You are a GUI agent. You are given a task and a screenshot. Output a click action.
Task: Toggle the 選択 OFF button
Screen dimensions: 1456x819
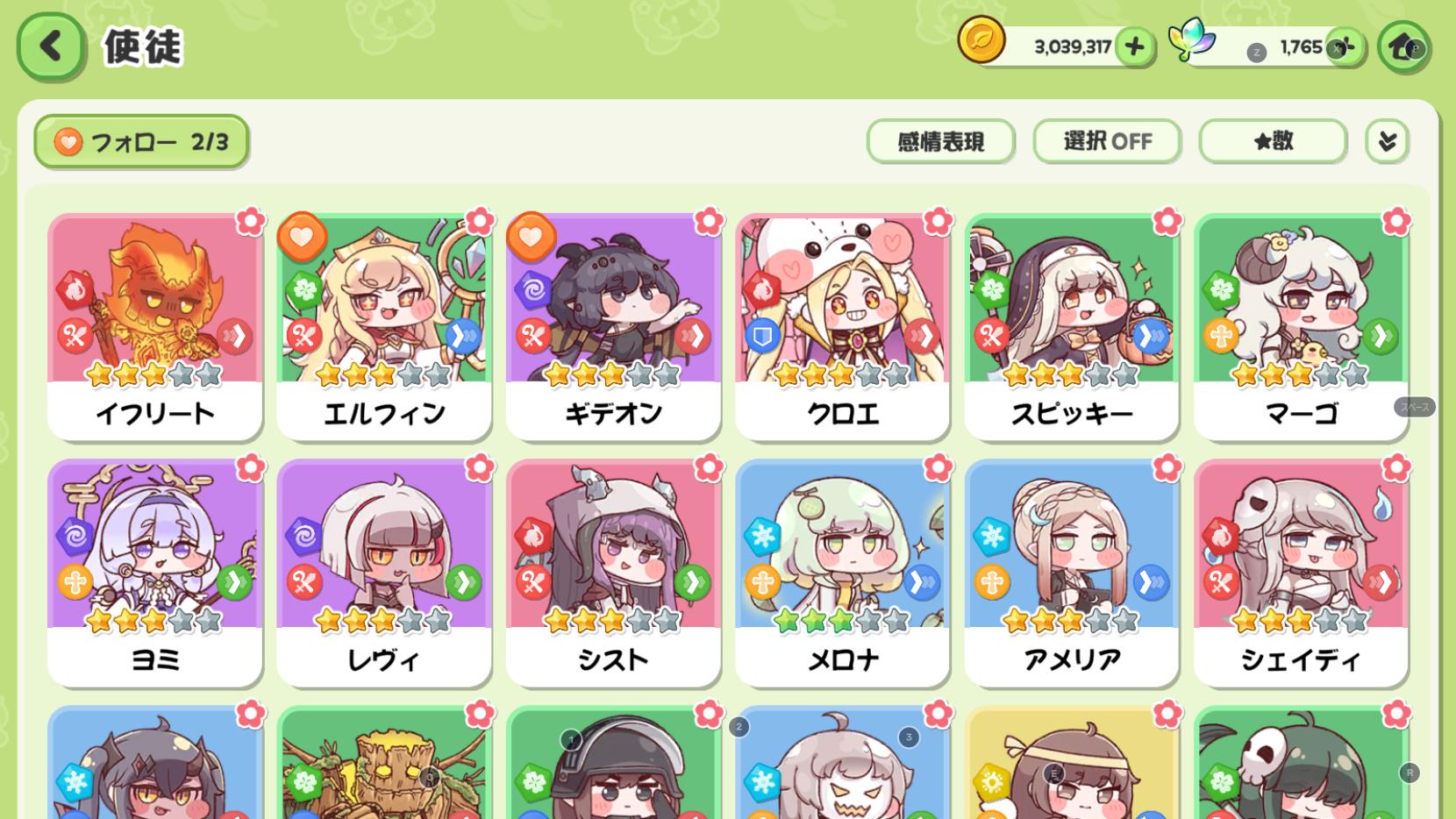click(1107, 141)
